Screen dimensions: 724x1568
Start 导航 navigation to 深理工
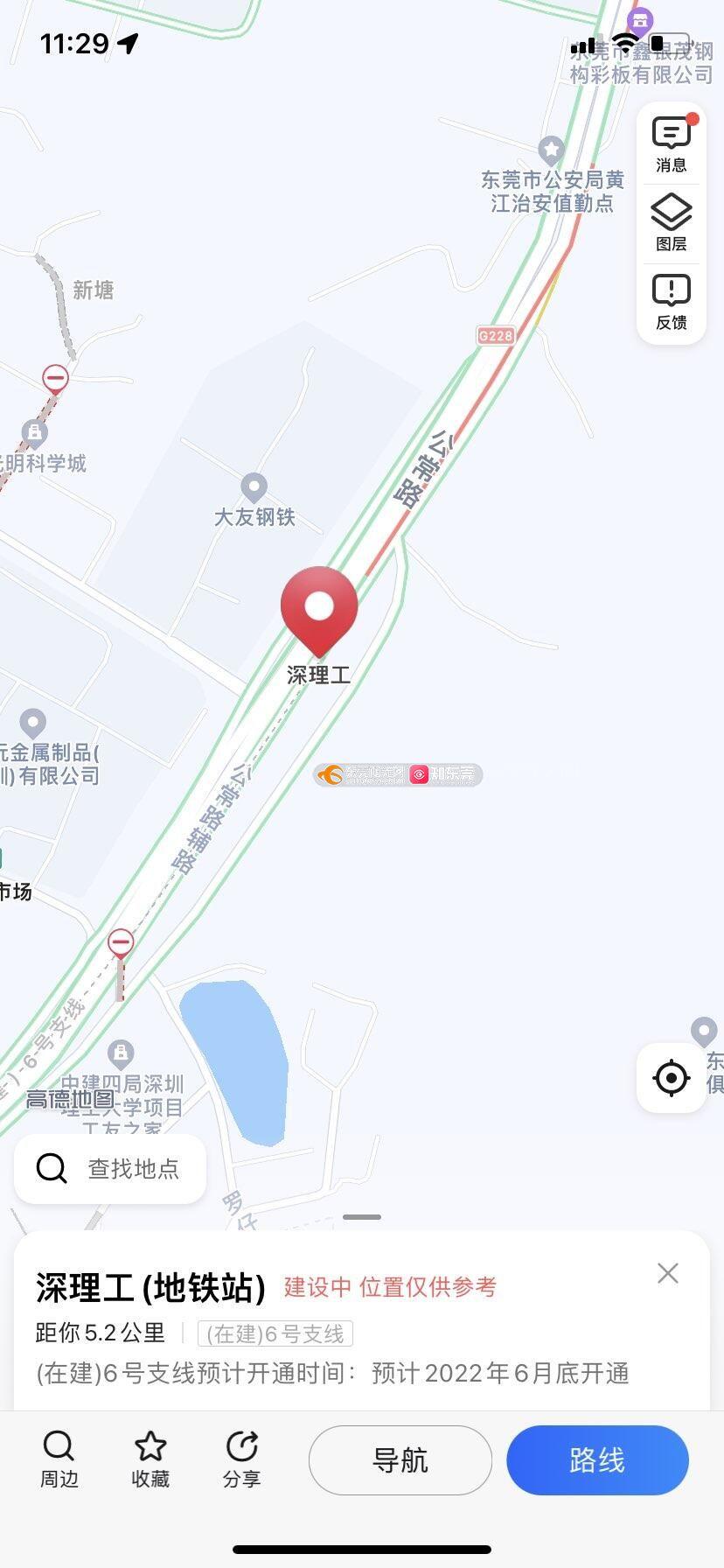(400, 1460)
